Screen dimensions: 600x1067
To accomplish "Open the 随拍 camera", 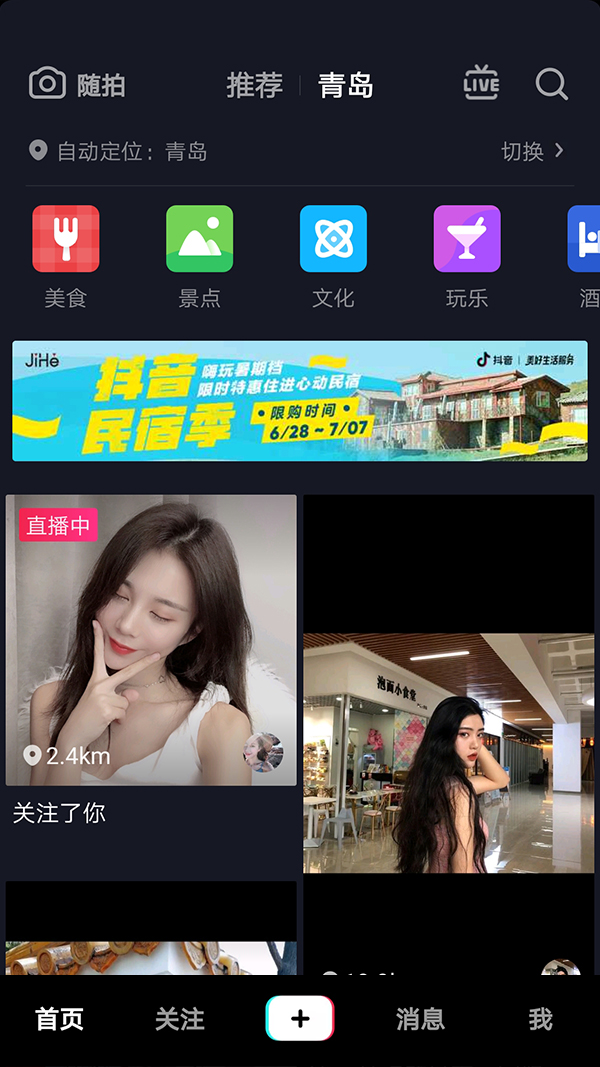I will (76, 85).
